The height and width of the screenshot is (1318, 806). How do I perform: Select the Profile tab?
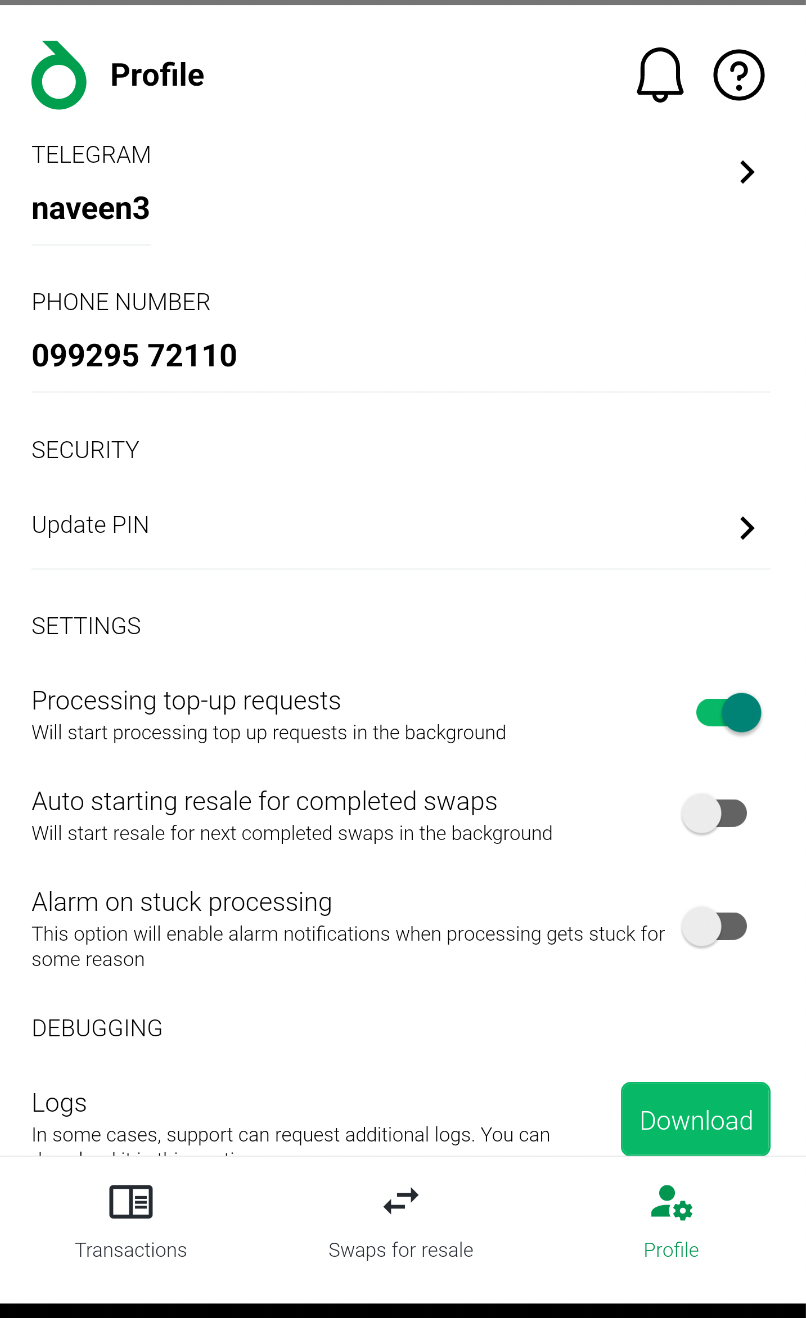click(671, 1222)
